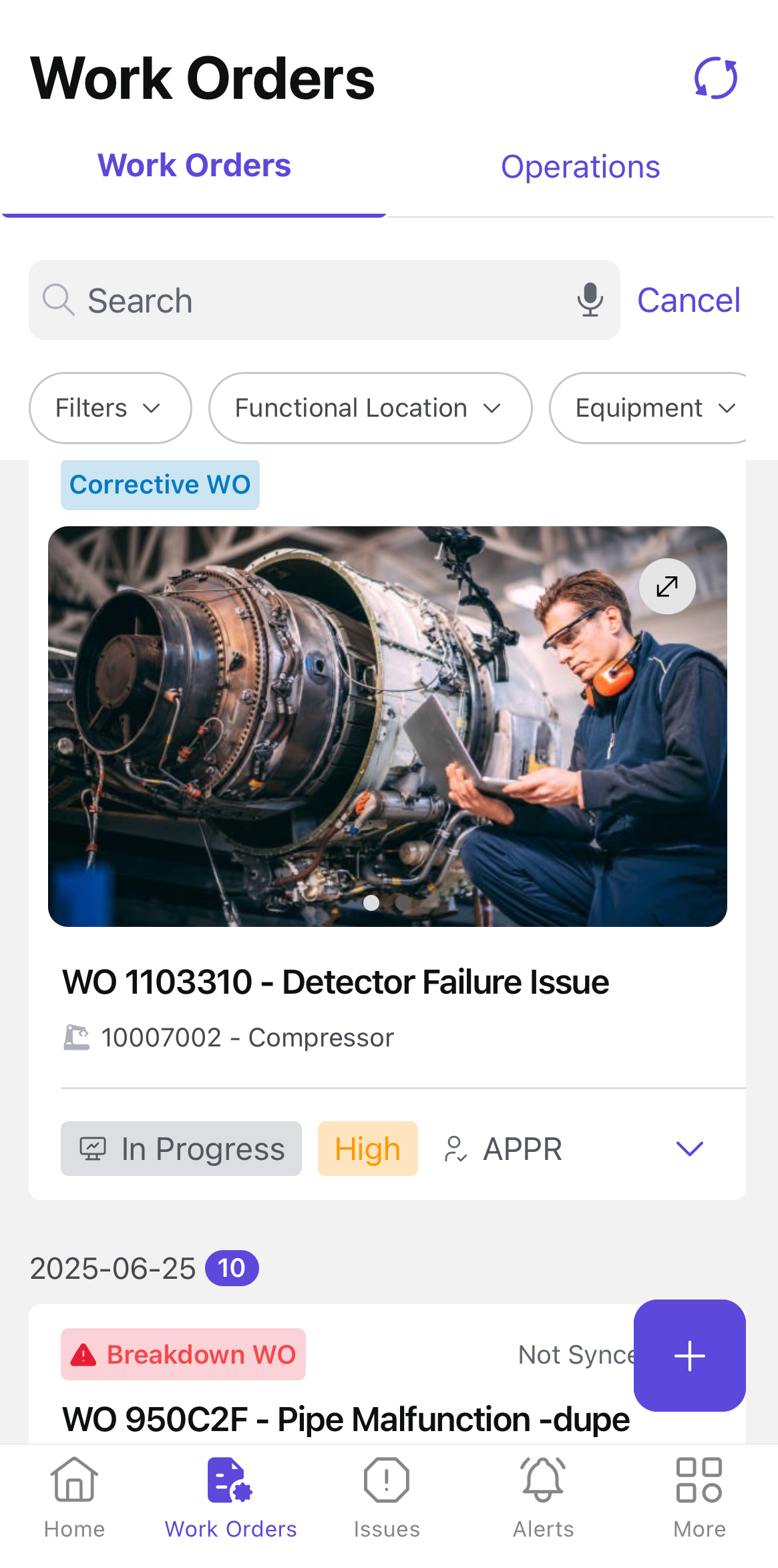
Task: Open WO 1103310 Detector Failure Issue
Action: (x=335, y=982)
